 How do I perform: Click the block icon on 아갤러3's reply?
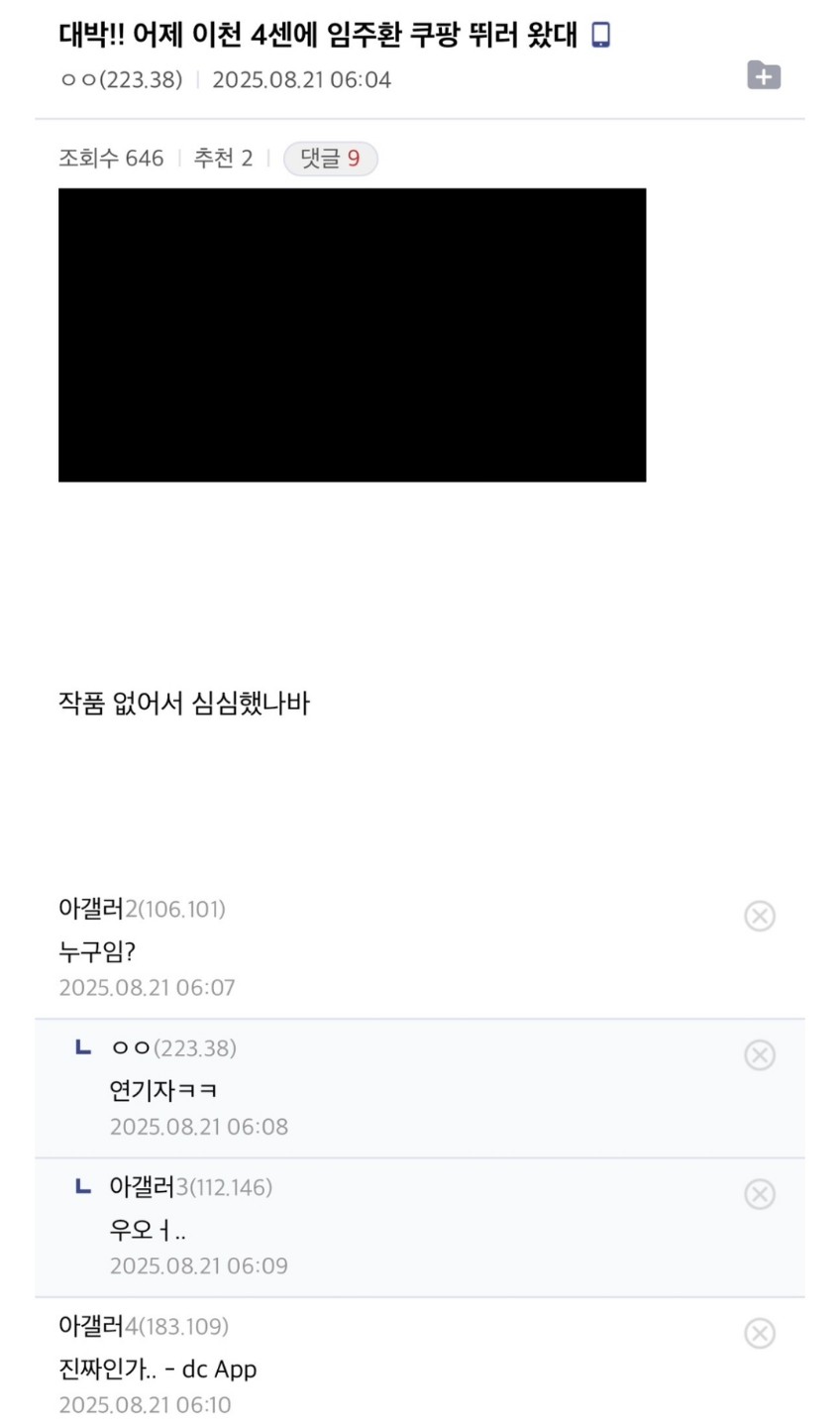(760, 1195)
